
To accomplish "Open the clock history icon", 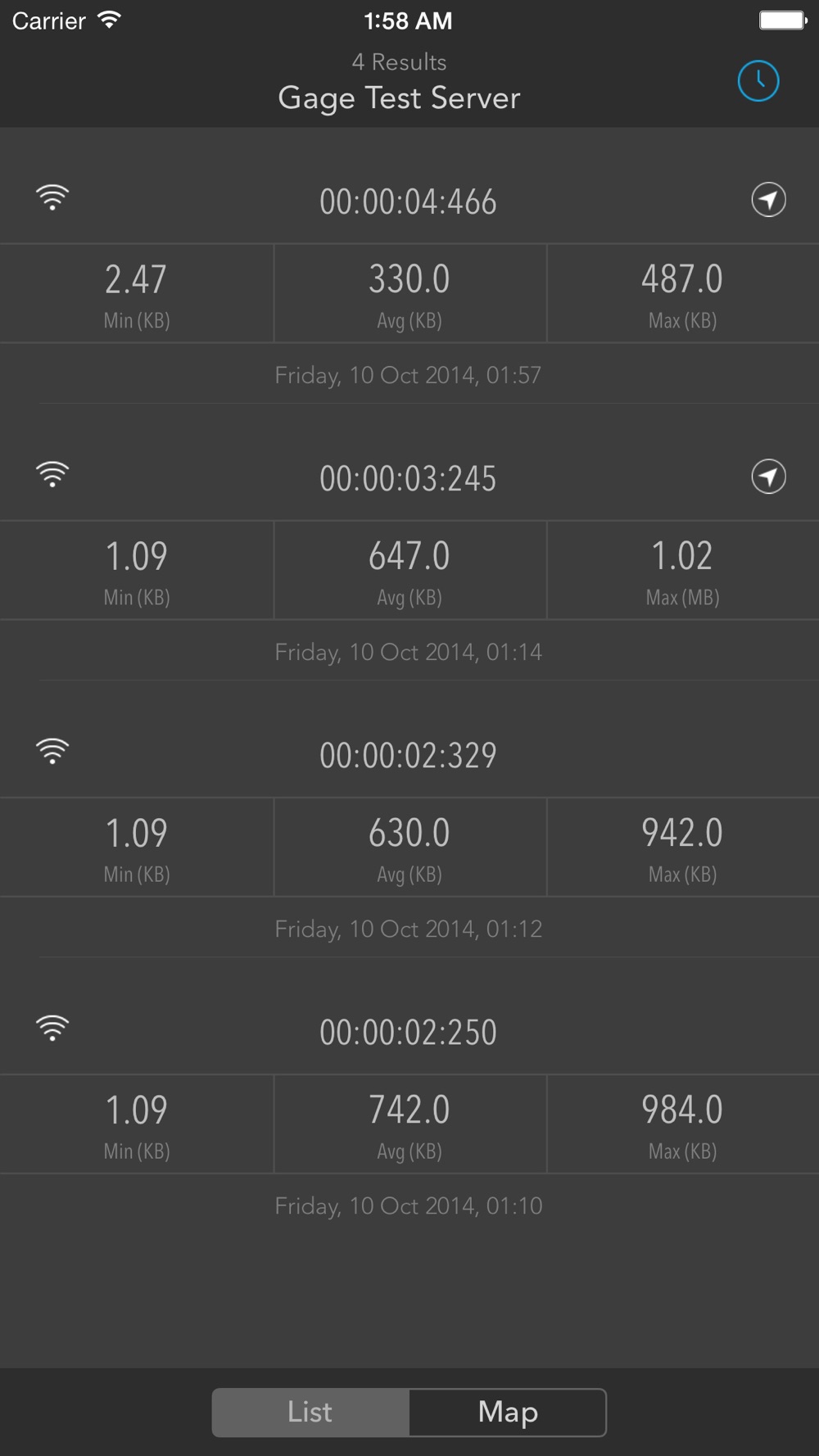I will point(758,81).
